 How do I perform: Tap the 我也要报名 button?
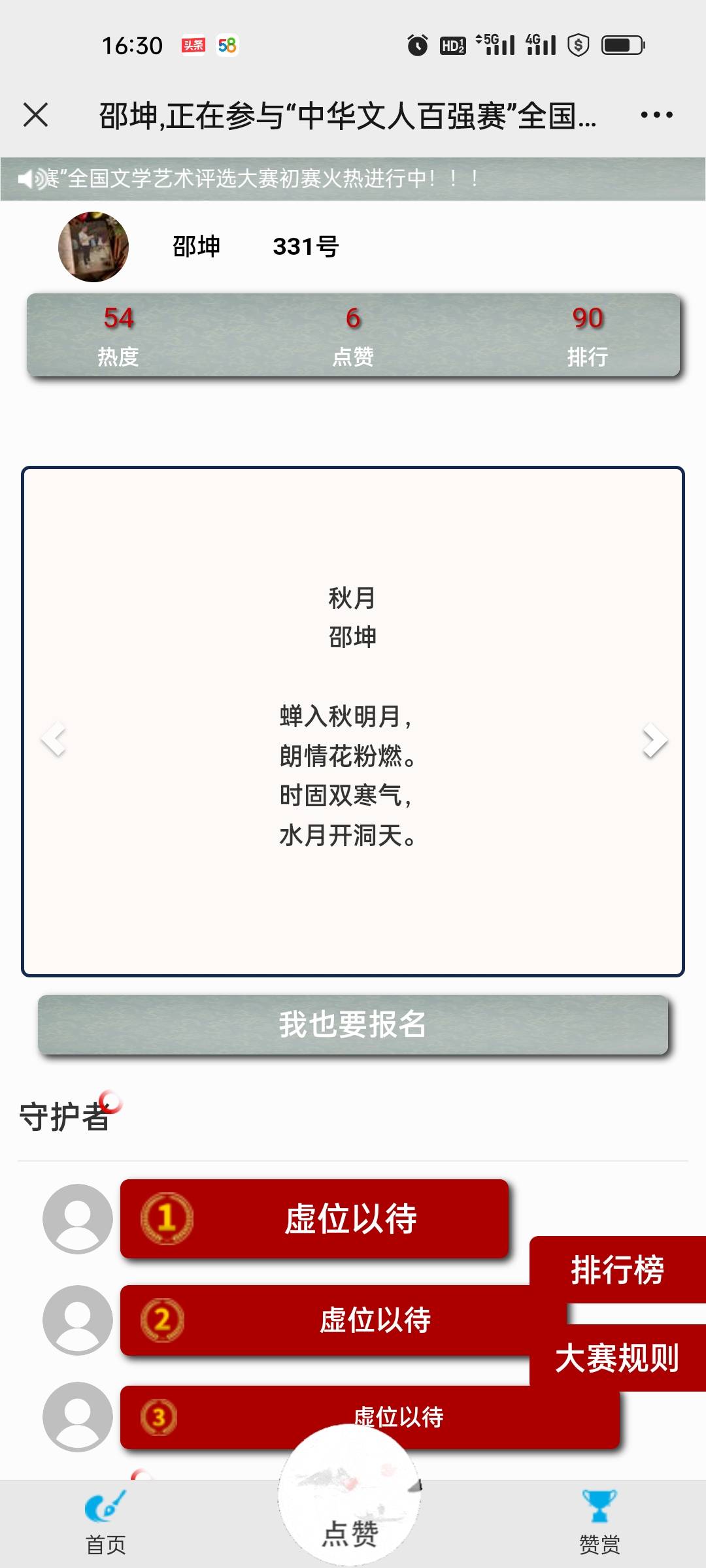click(353, 1024)
